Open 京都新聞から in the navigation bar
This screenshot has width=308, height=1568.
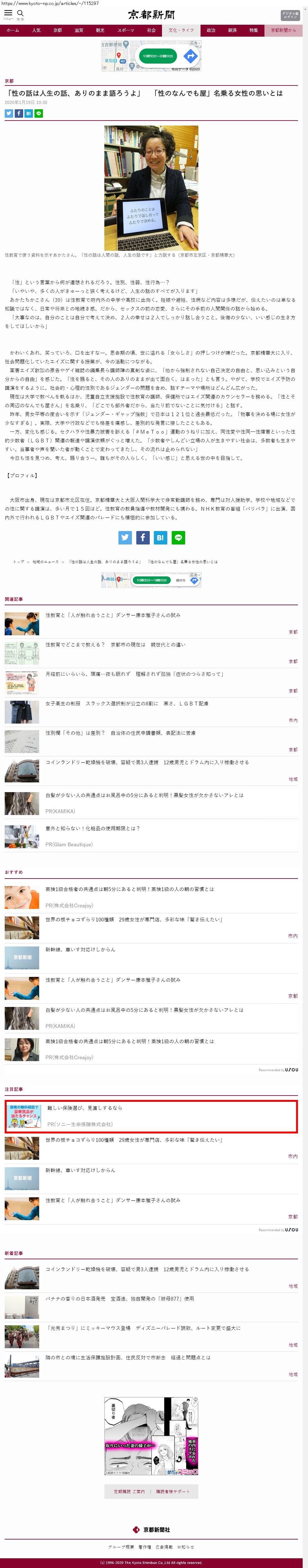click(x=283, y=30)
